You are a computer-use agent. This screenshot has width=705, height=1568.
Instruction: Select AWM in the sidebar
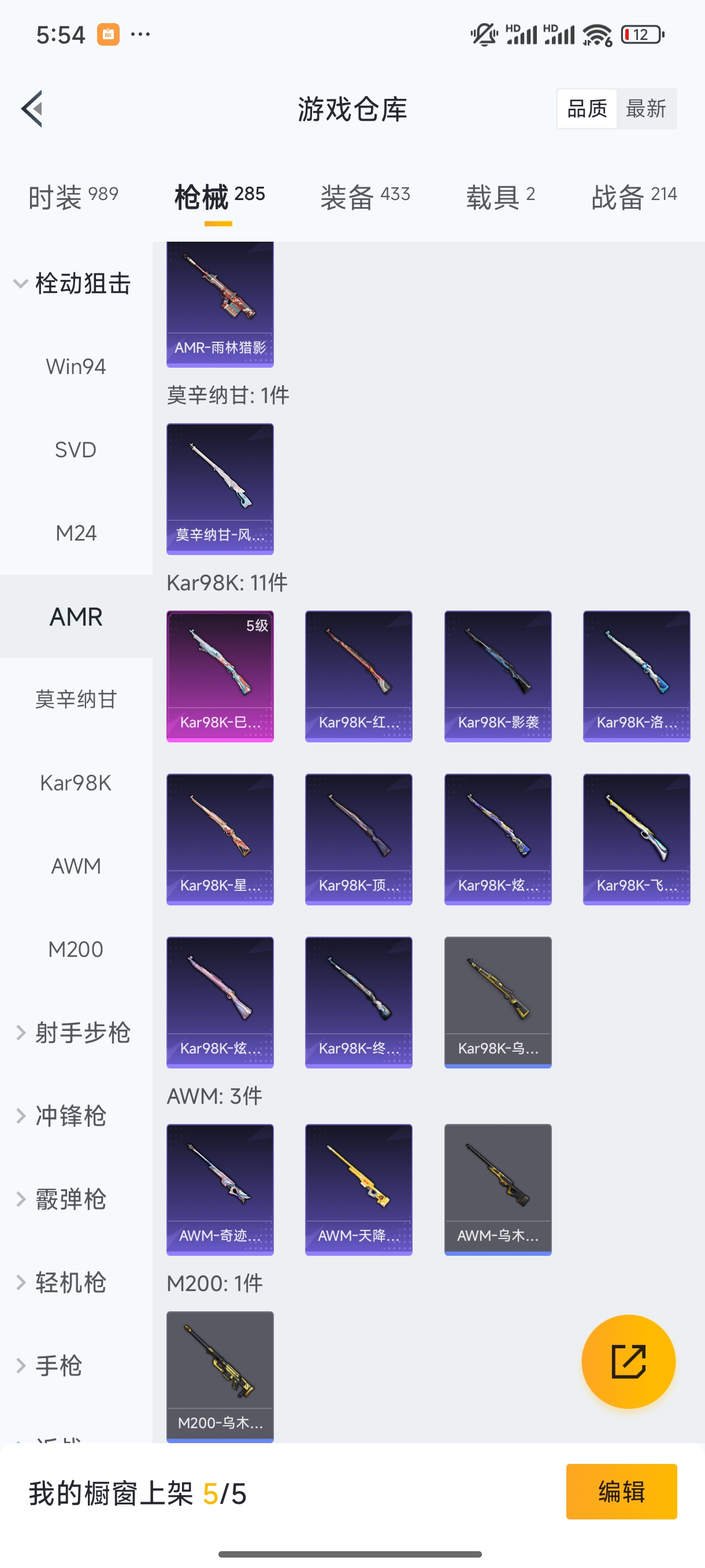click(76, 866)
